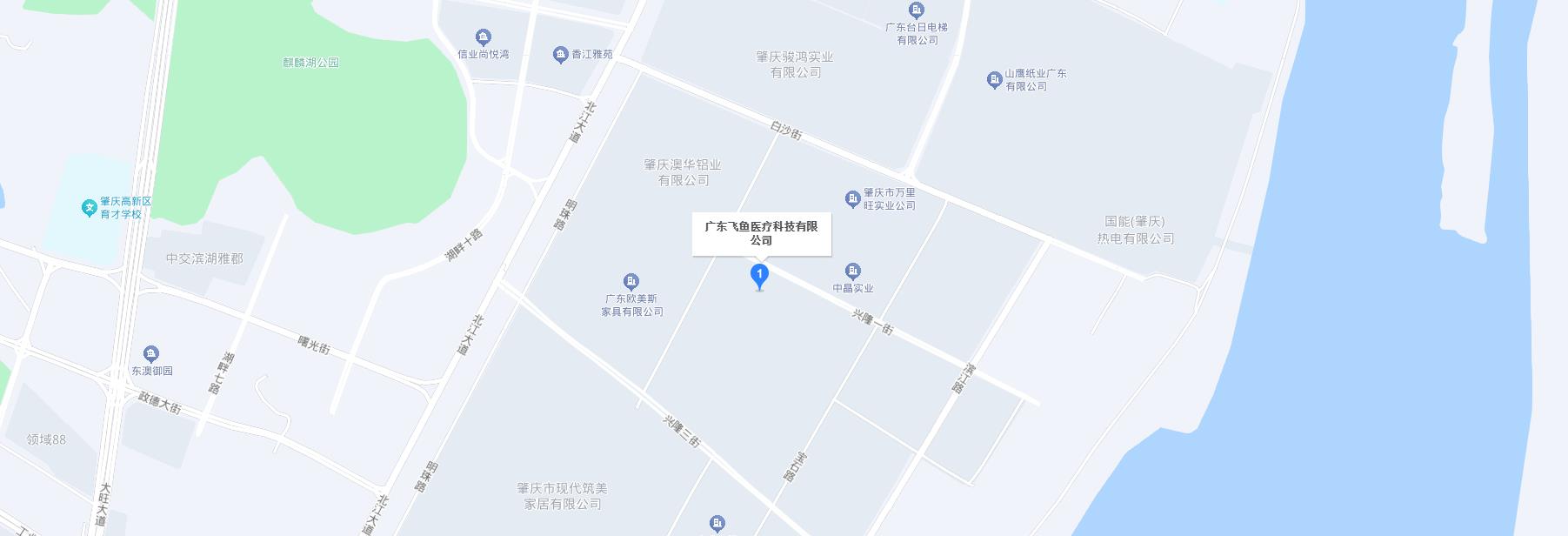Select the 广东台日电梯有限公司 point
This screenshot has width=1568, height=536.
point(916,10)
